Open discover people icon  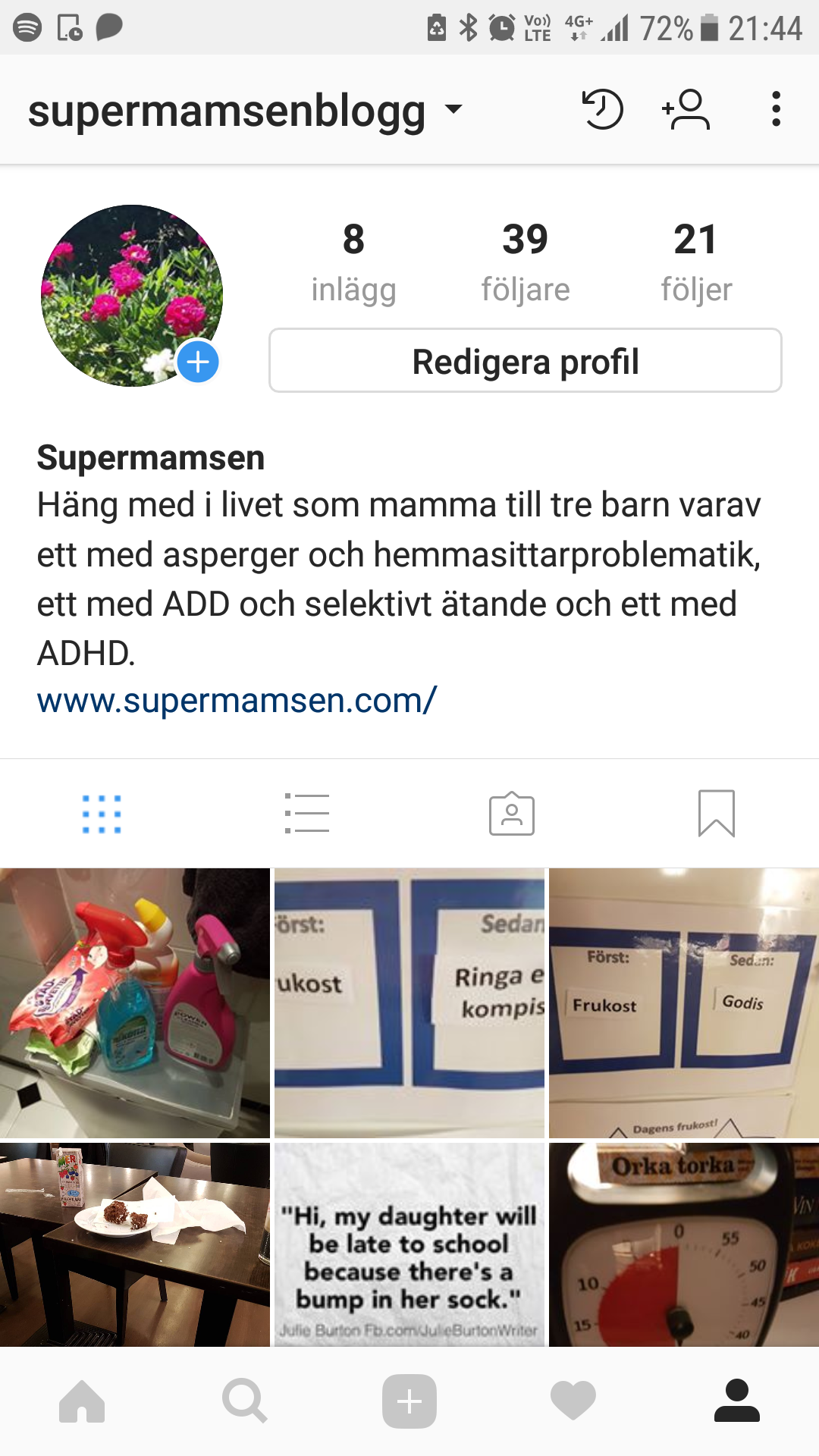pos(686,110)
